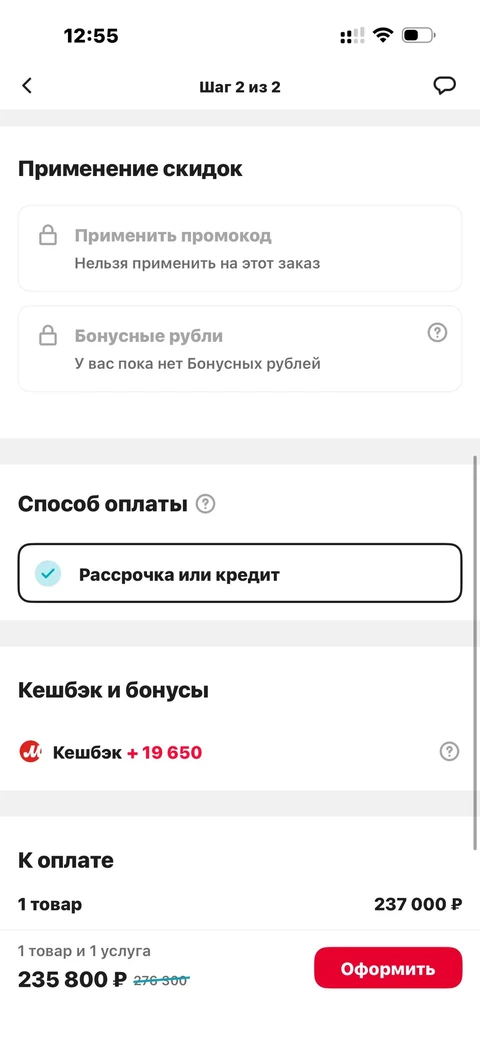Open the Кешбэк question mark help

(449, 752)
